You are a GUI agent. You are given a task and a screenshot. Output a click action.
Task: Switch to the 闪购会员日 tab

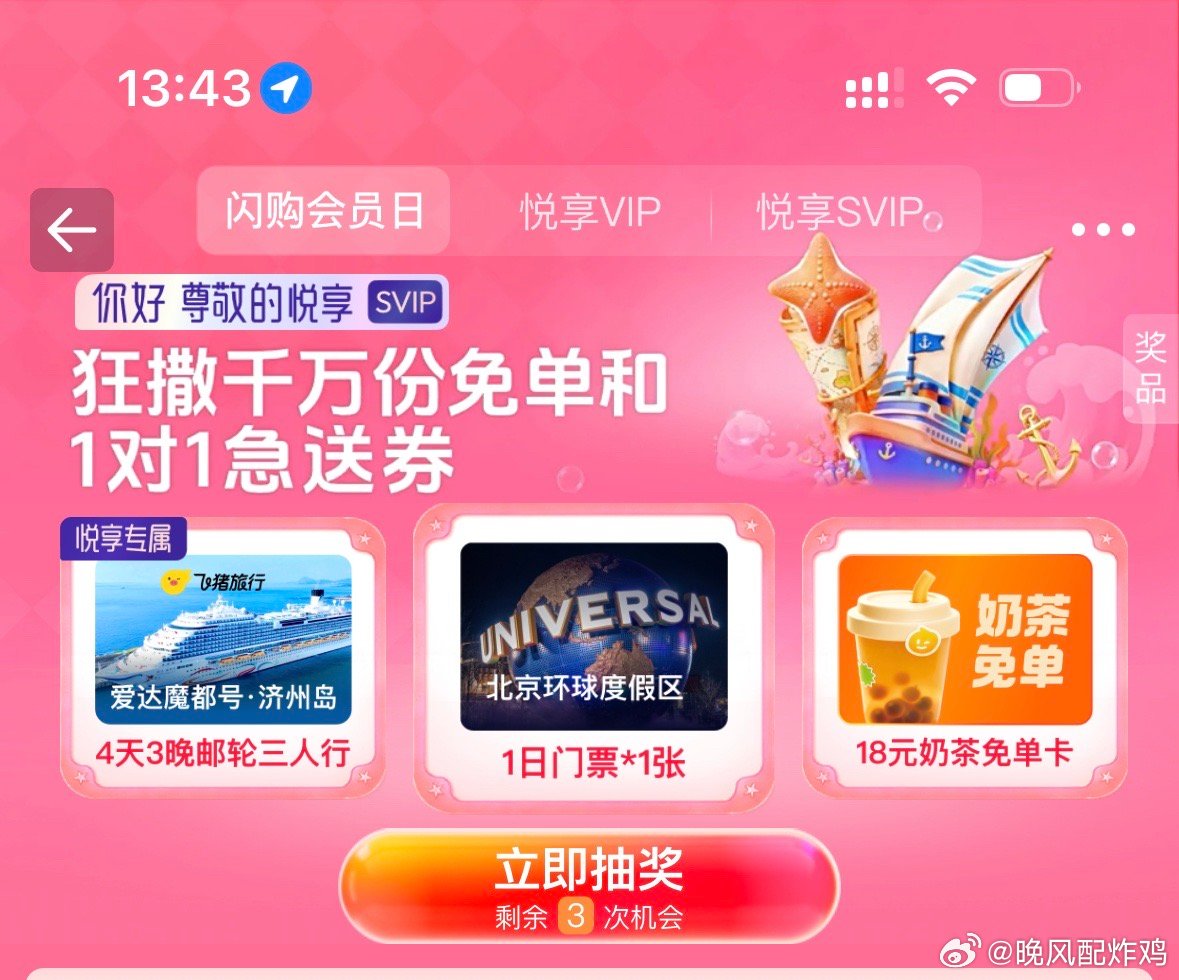point(324,211)
